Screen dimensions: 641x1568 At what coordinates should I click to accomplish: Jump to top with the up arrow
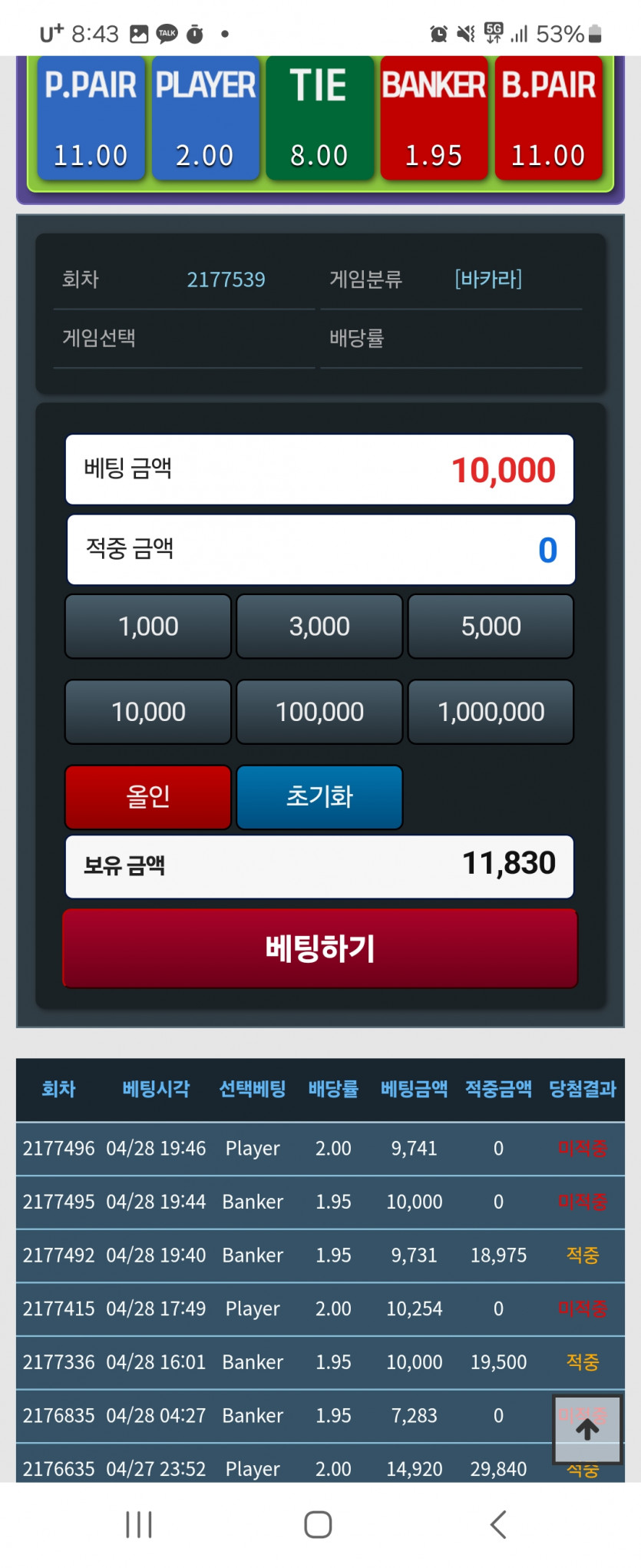pyautogui.click(x=587, y=1429)
